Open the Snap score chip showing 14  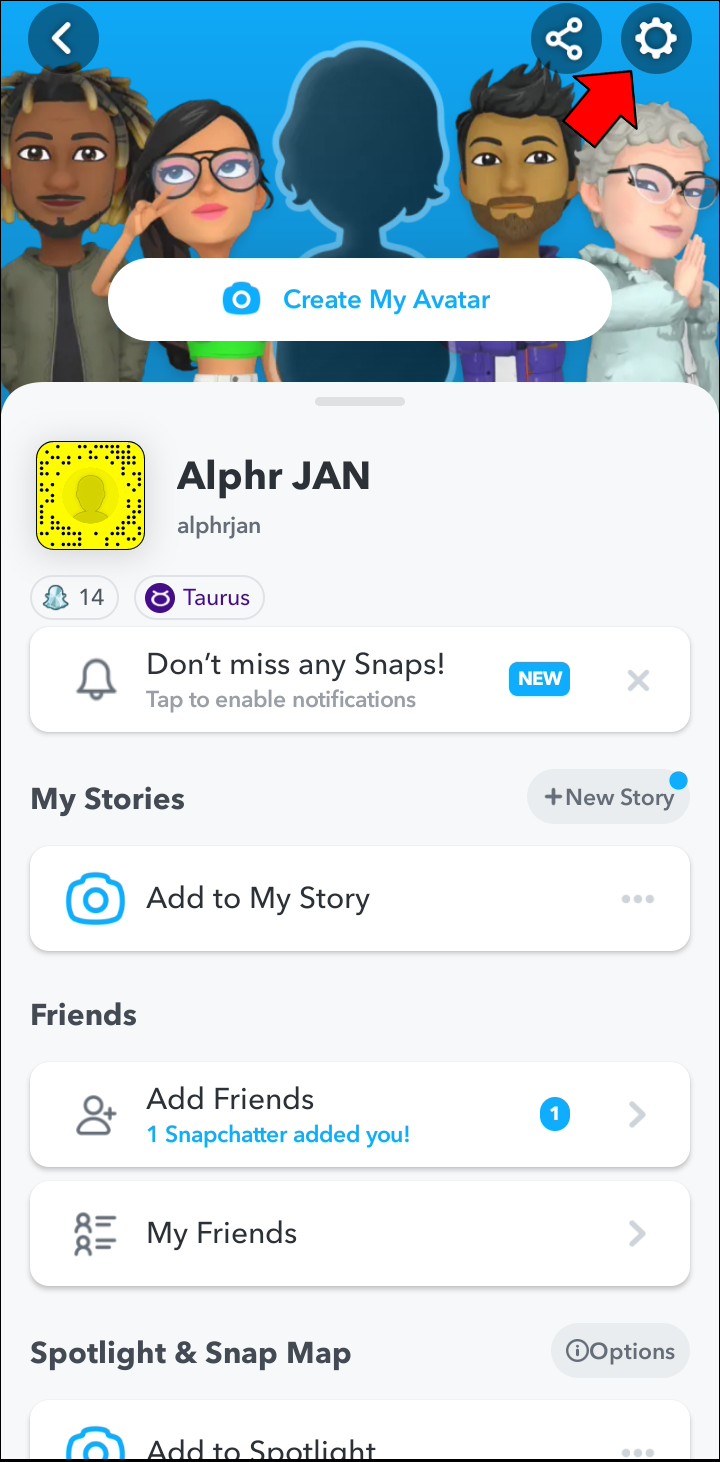tap(75, 598)
